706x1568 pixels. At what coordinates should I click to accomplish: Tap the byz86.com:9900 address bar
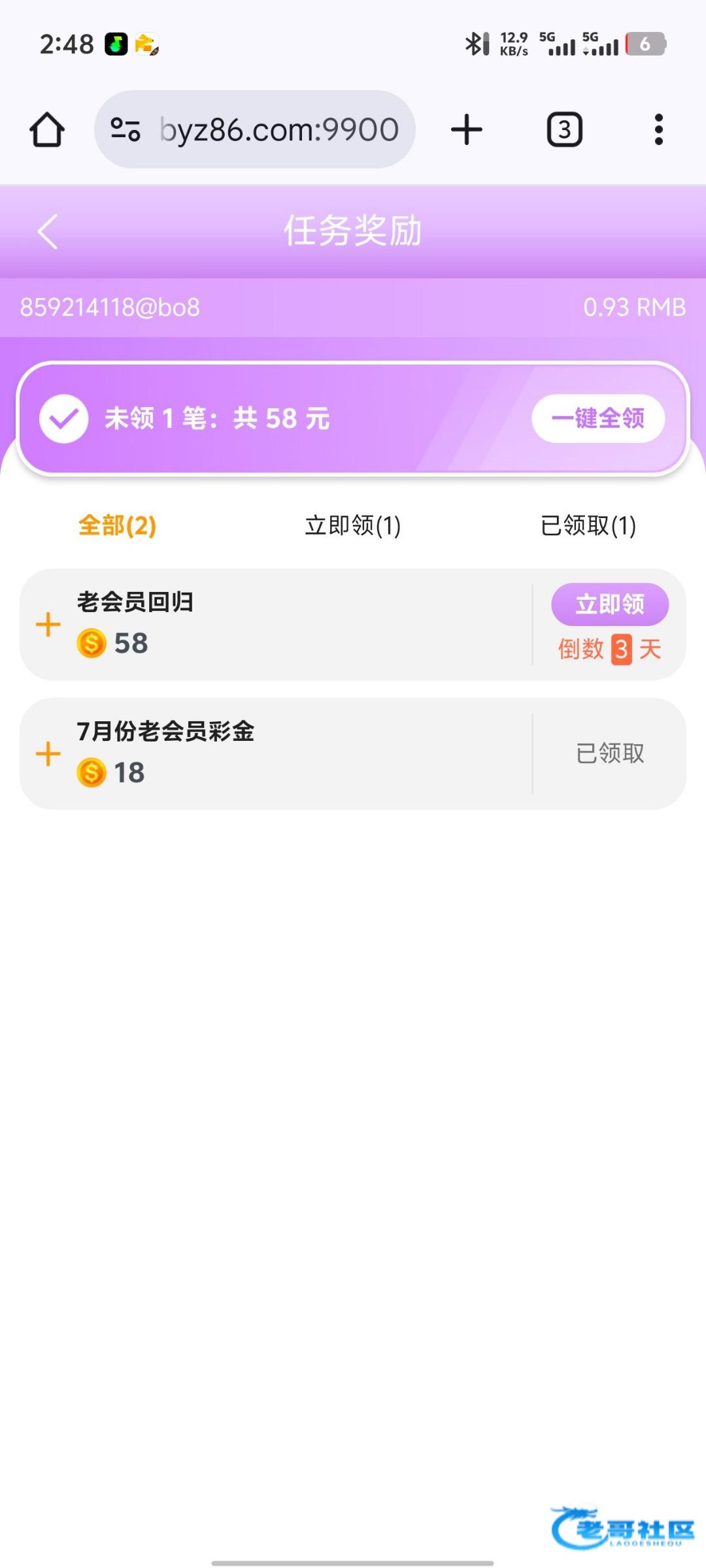click(255, 129)
